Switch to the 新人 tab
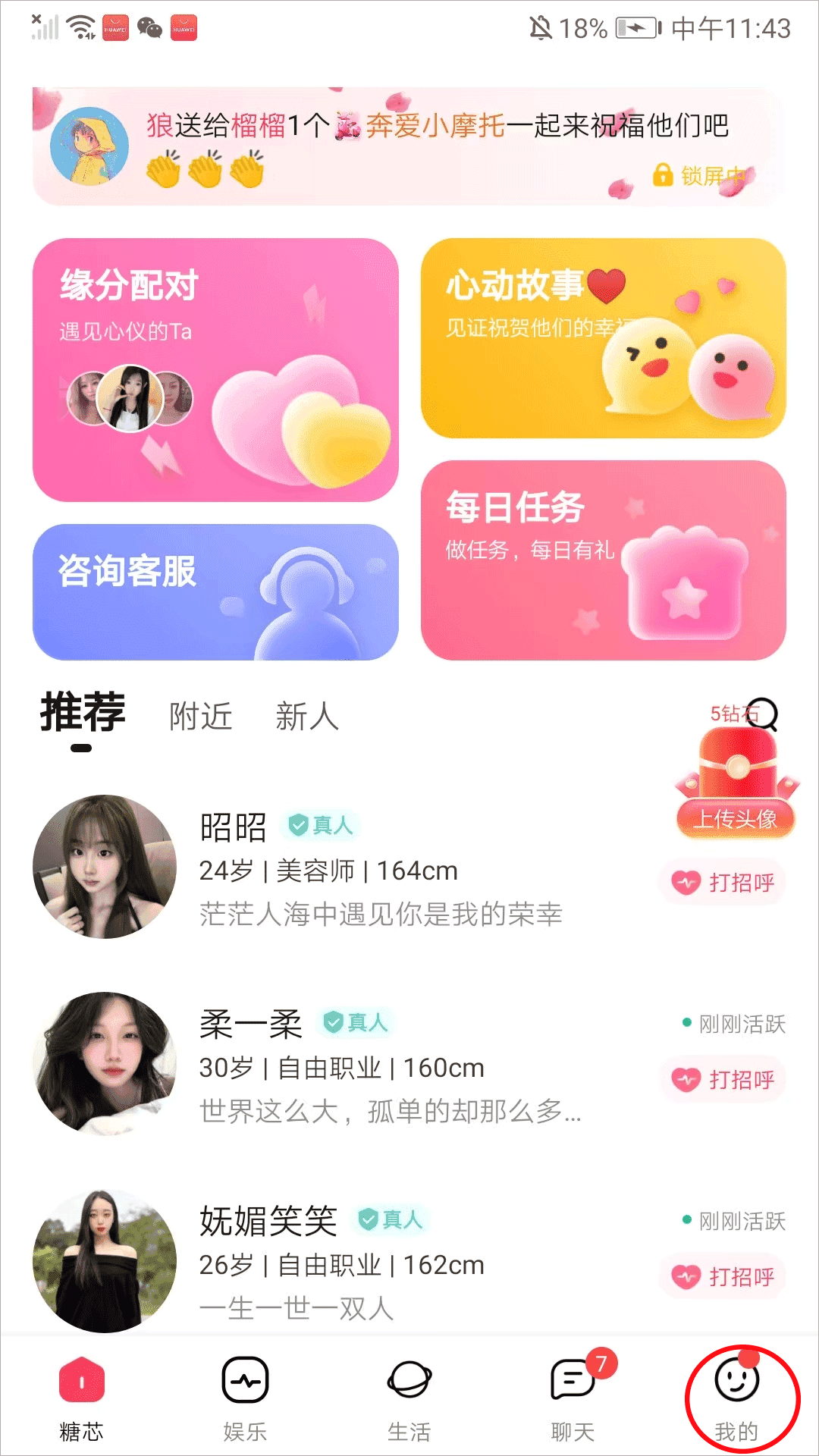 tap(306, 717)
